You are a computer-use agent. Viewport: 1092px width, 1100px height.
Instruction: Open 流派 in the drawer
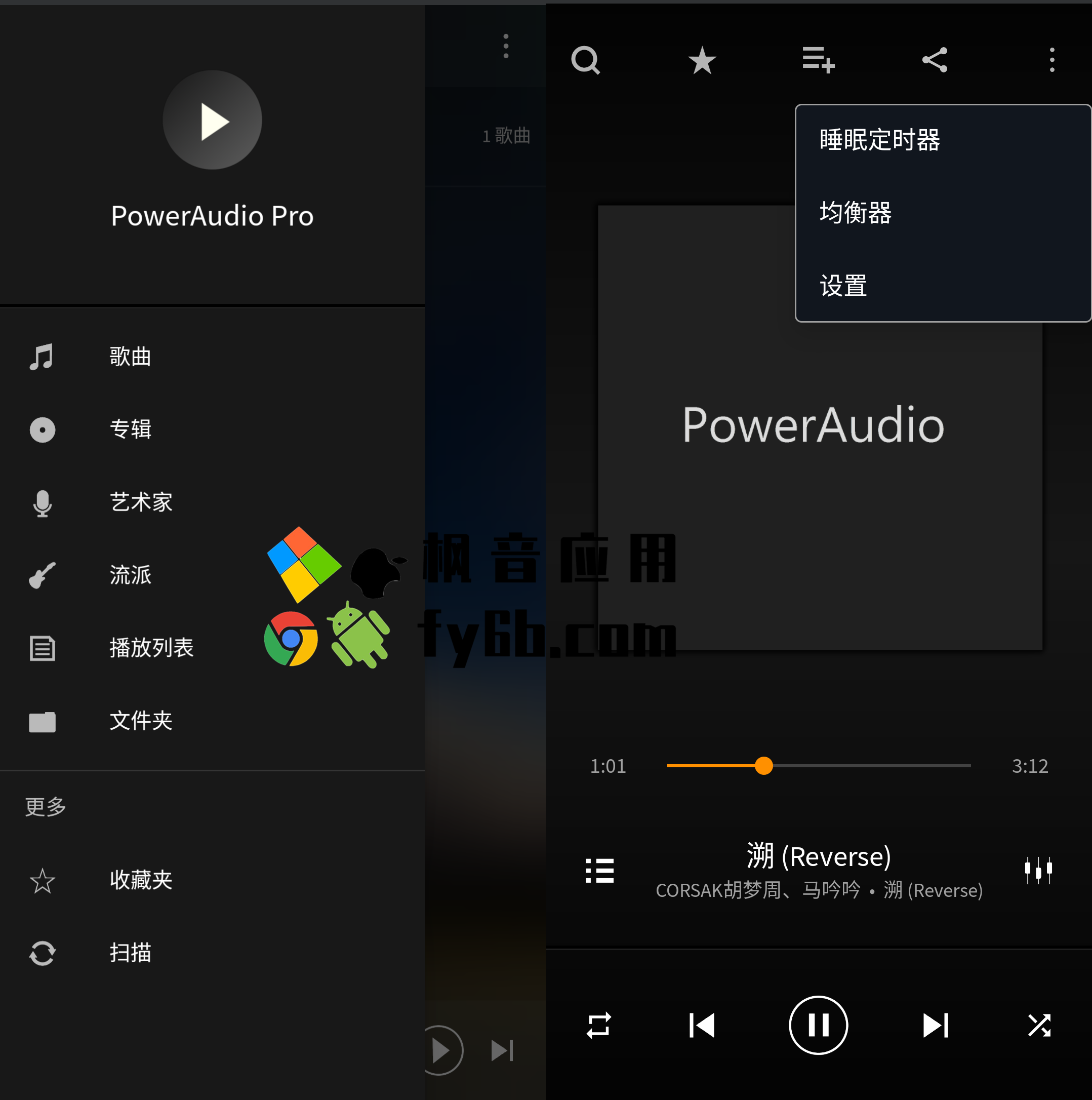pyautogui.click(x=130, y=575)
